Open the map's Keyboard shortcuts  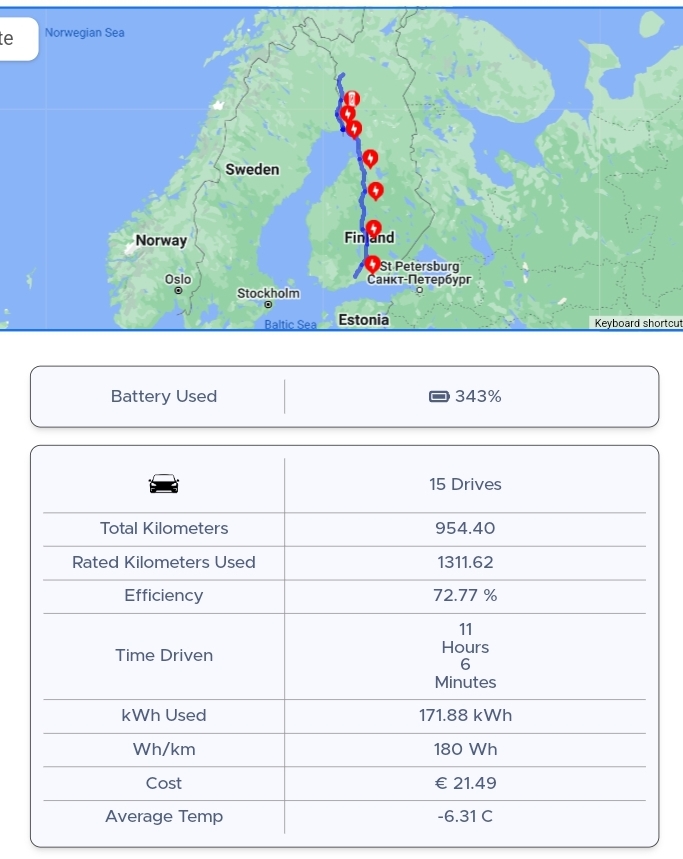[637, 323]
